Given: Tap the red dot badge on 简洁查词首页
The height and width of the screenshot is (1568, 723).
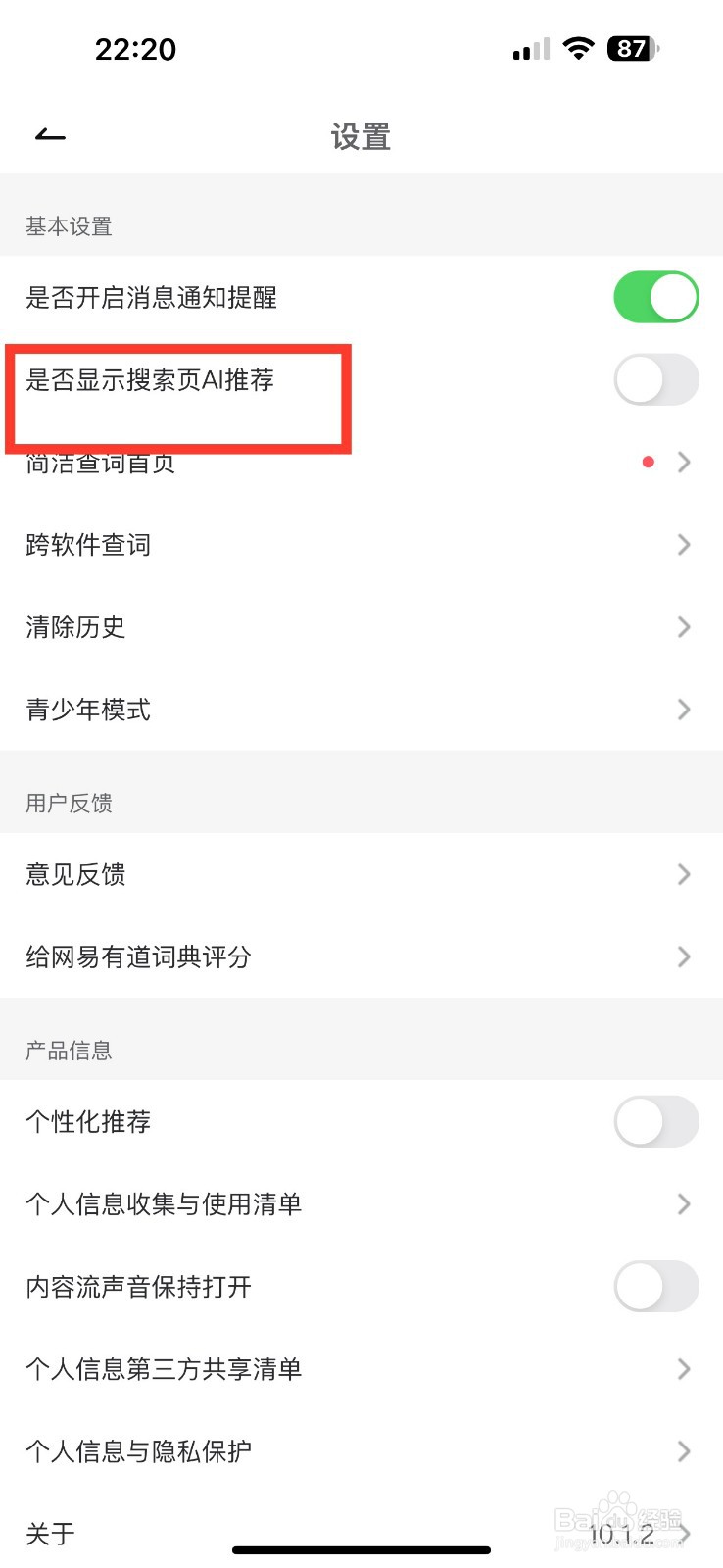Looking at the screenshot, I should point(648,462).
